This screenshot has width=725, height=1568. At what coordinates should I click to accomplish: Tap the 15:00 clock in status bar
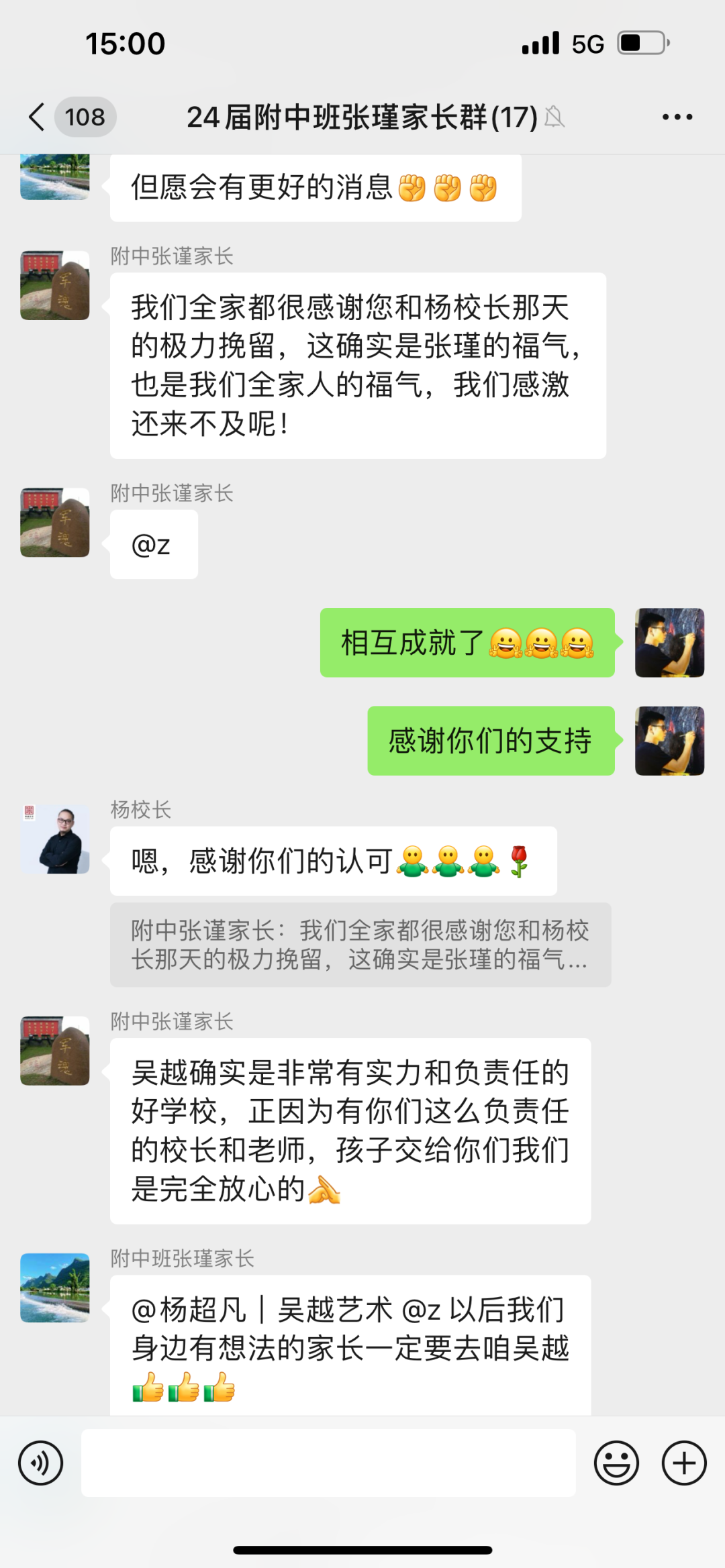click(125, 42)
